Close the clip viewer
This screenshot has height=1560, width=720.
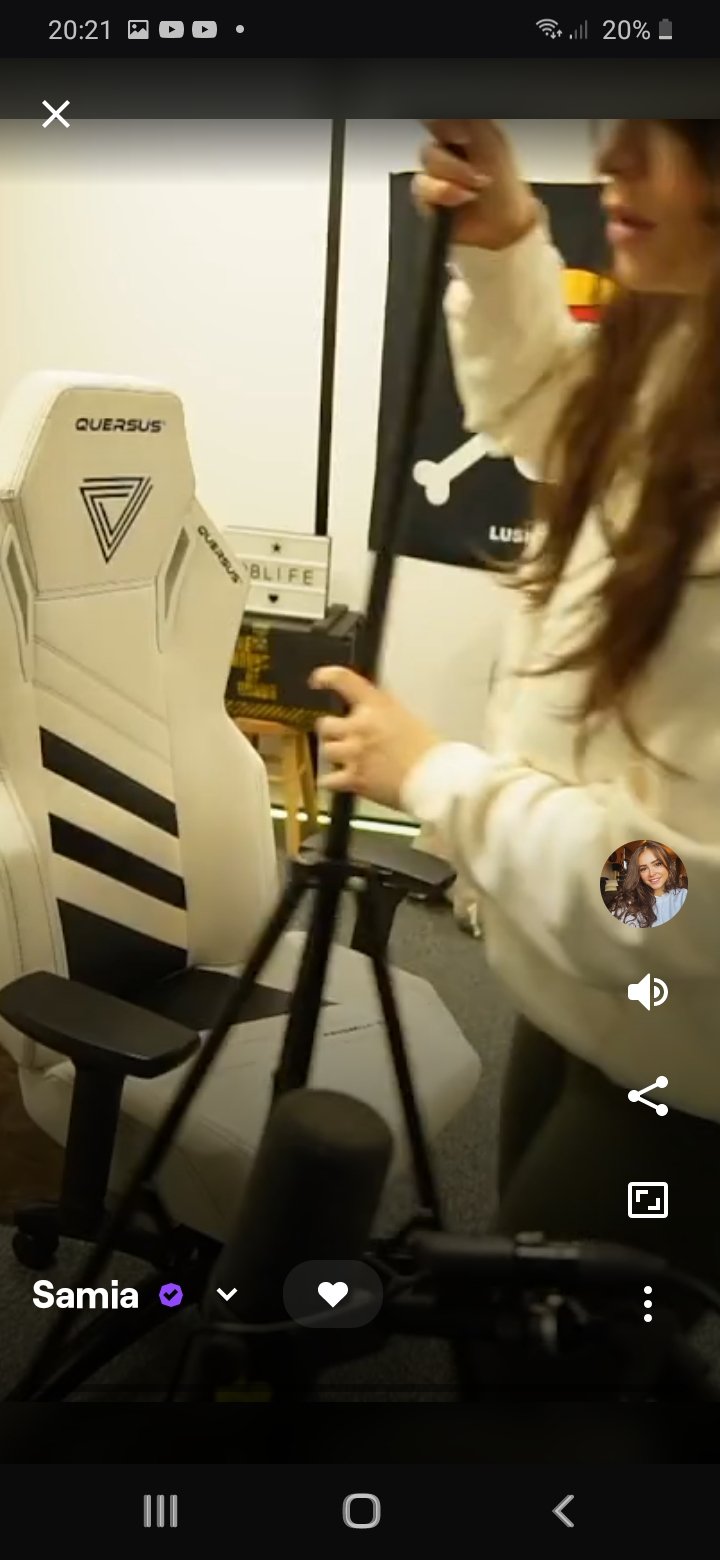pos(56,114)
